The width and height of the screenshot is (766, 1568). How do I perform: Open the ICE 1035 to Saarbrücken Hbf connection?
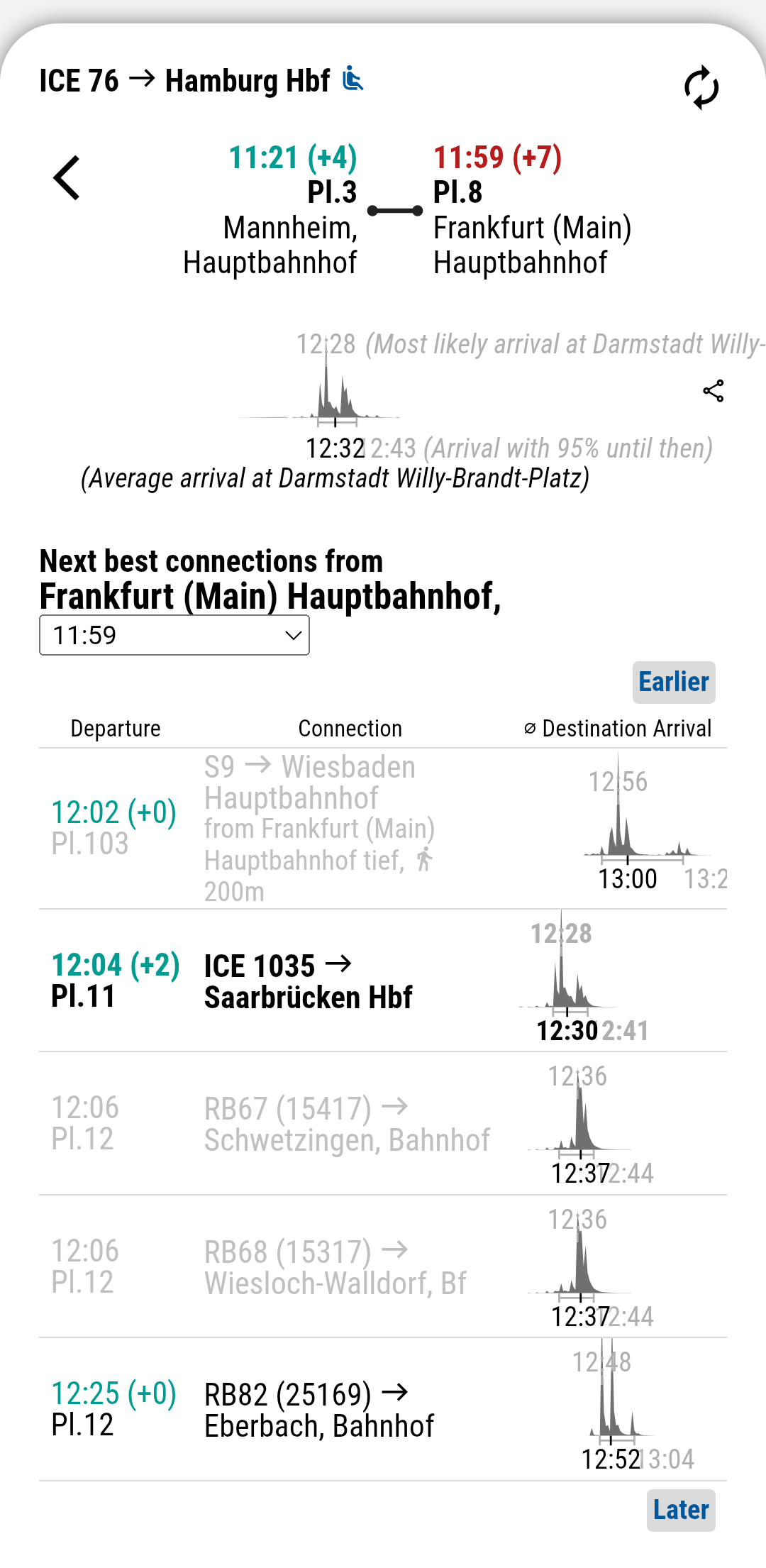(383, 981)
